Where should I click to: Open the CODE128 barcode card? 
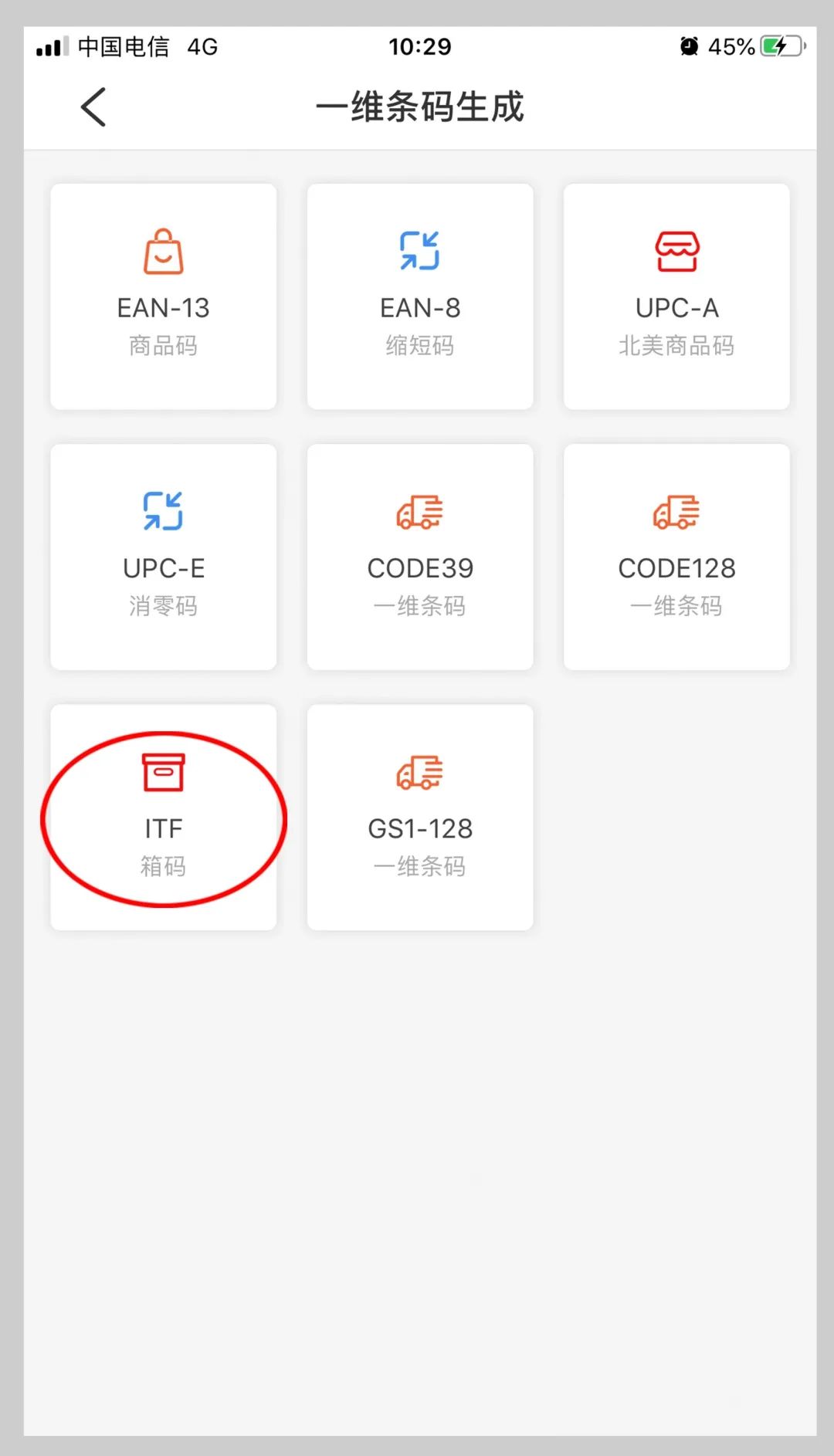point(676,557)
